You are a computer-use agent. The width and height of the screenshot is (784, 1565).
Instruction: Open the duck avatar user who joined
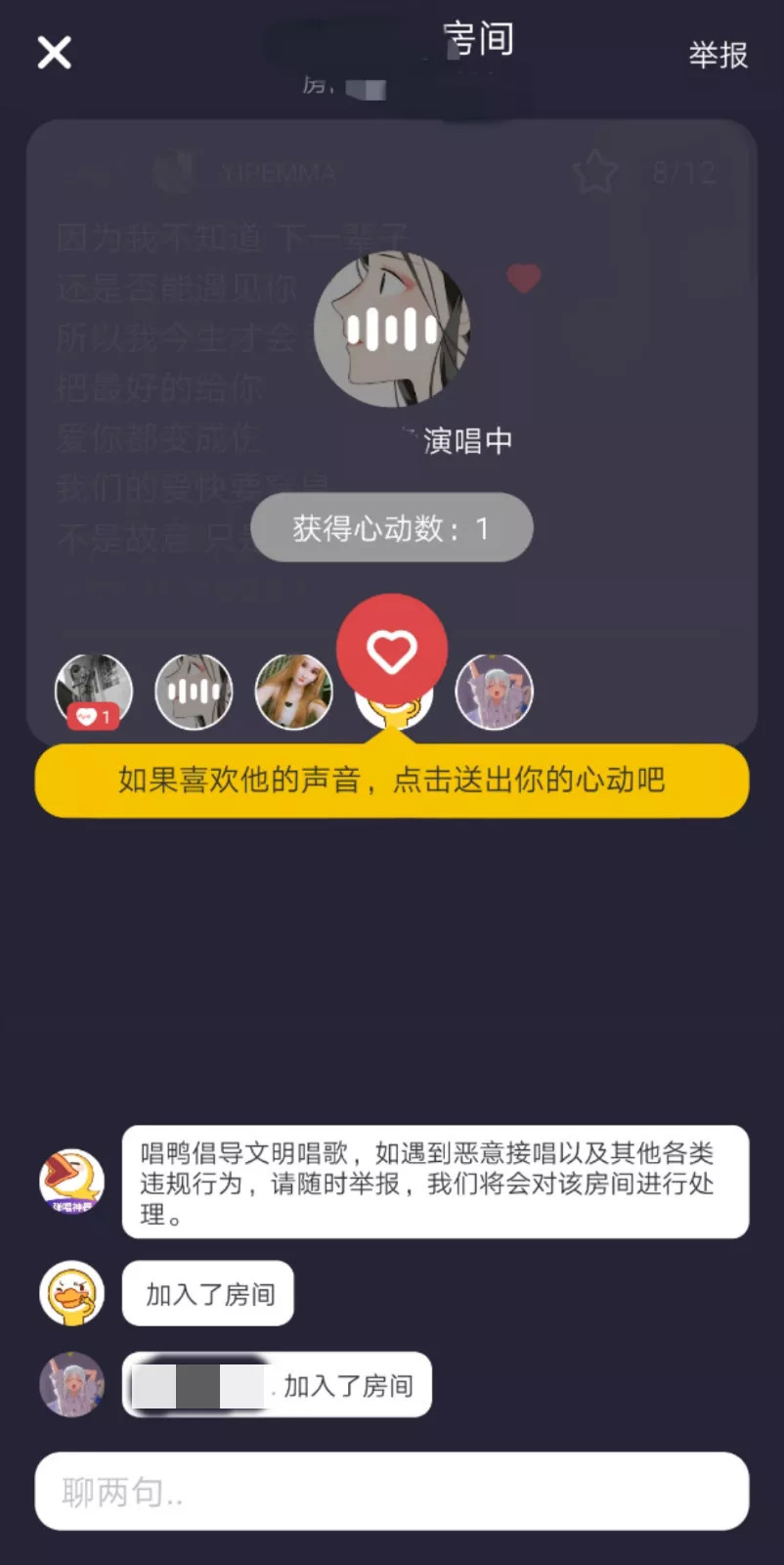point(72,1293)
